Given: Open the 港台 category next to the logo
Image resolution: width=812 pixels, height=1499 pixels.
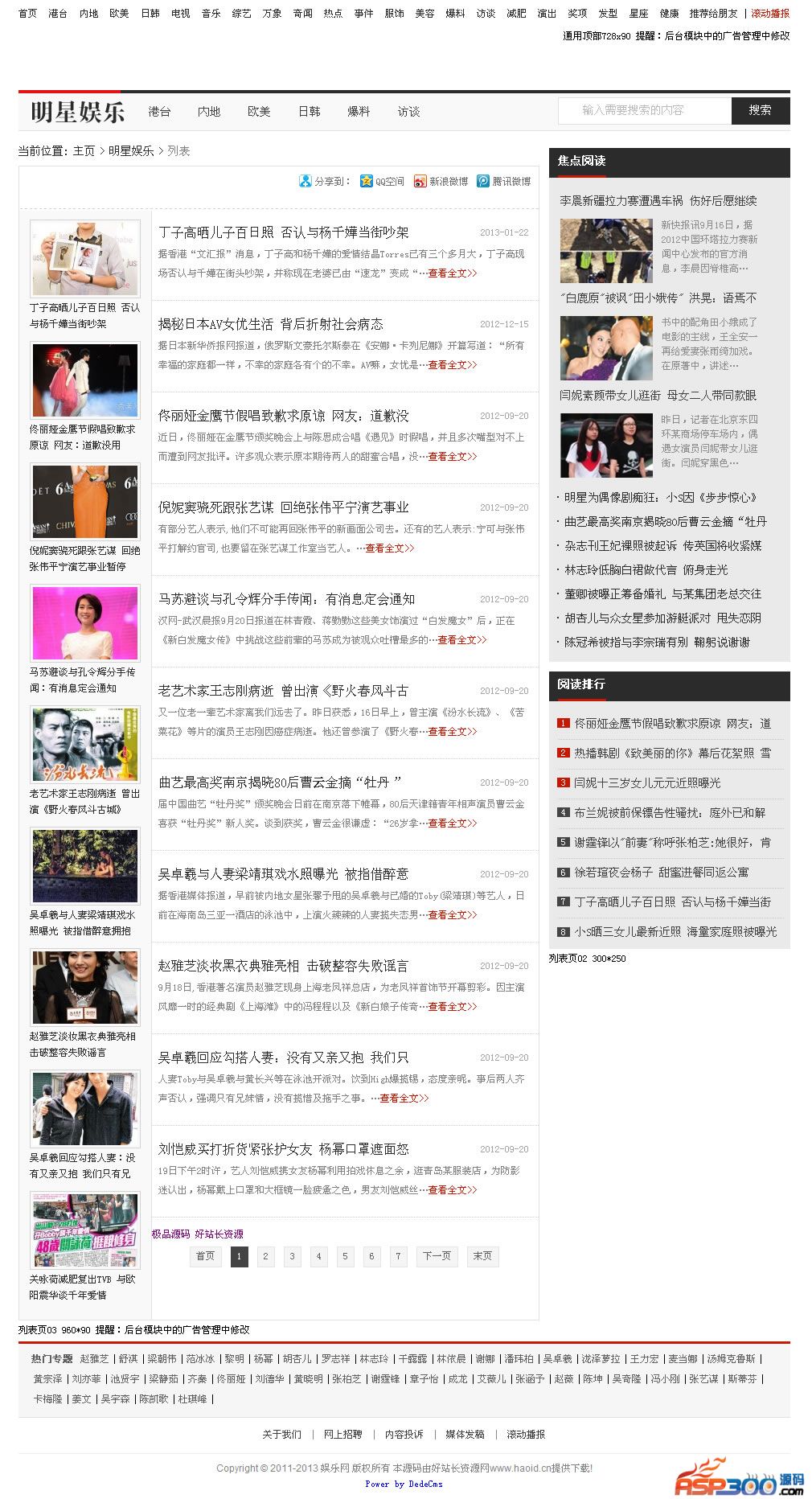Looking at the screenshot, I should point(159,112).
